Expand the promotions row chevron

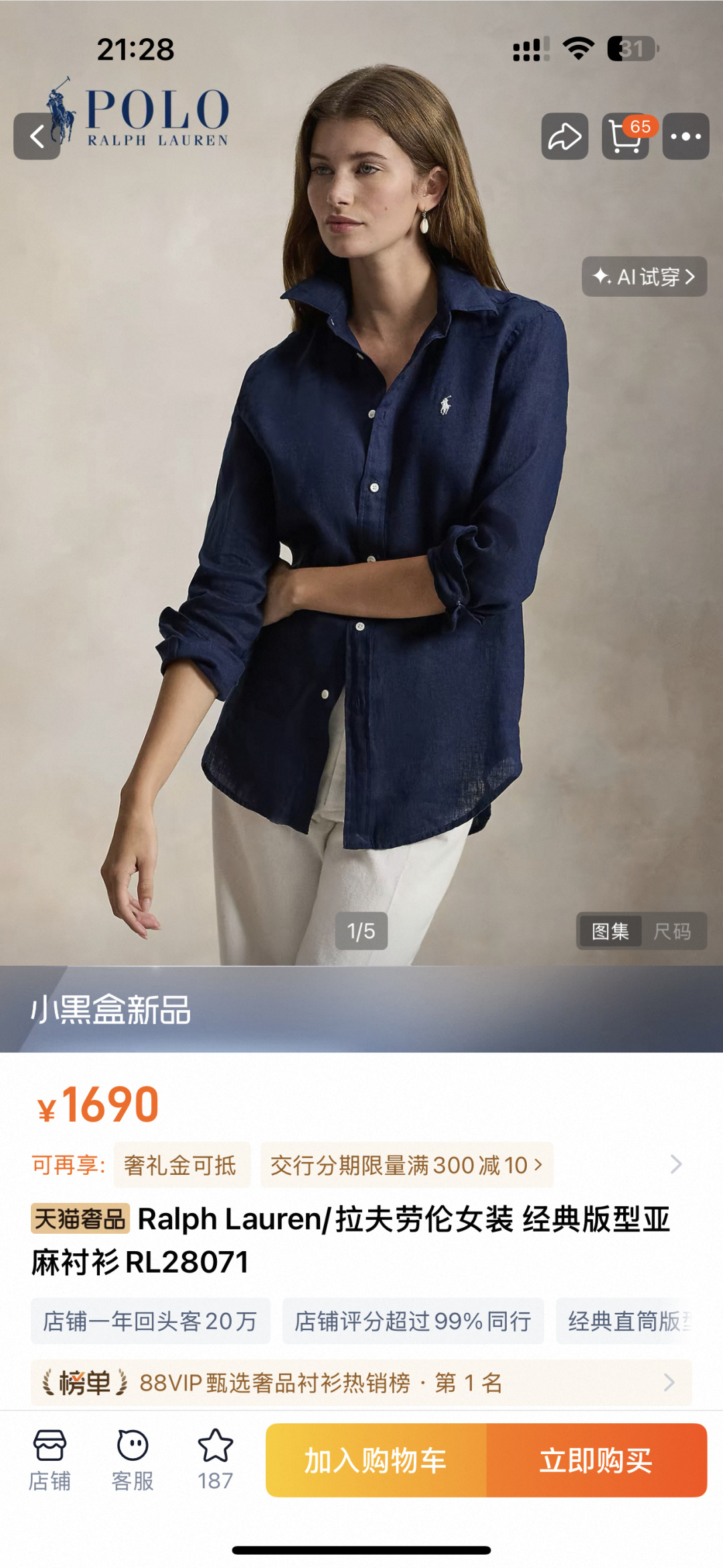pos(675,1165)
